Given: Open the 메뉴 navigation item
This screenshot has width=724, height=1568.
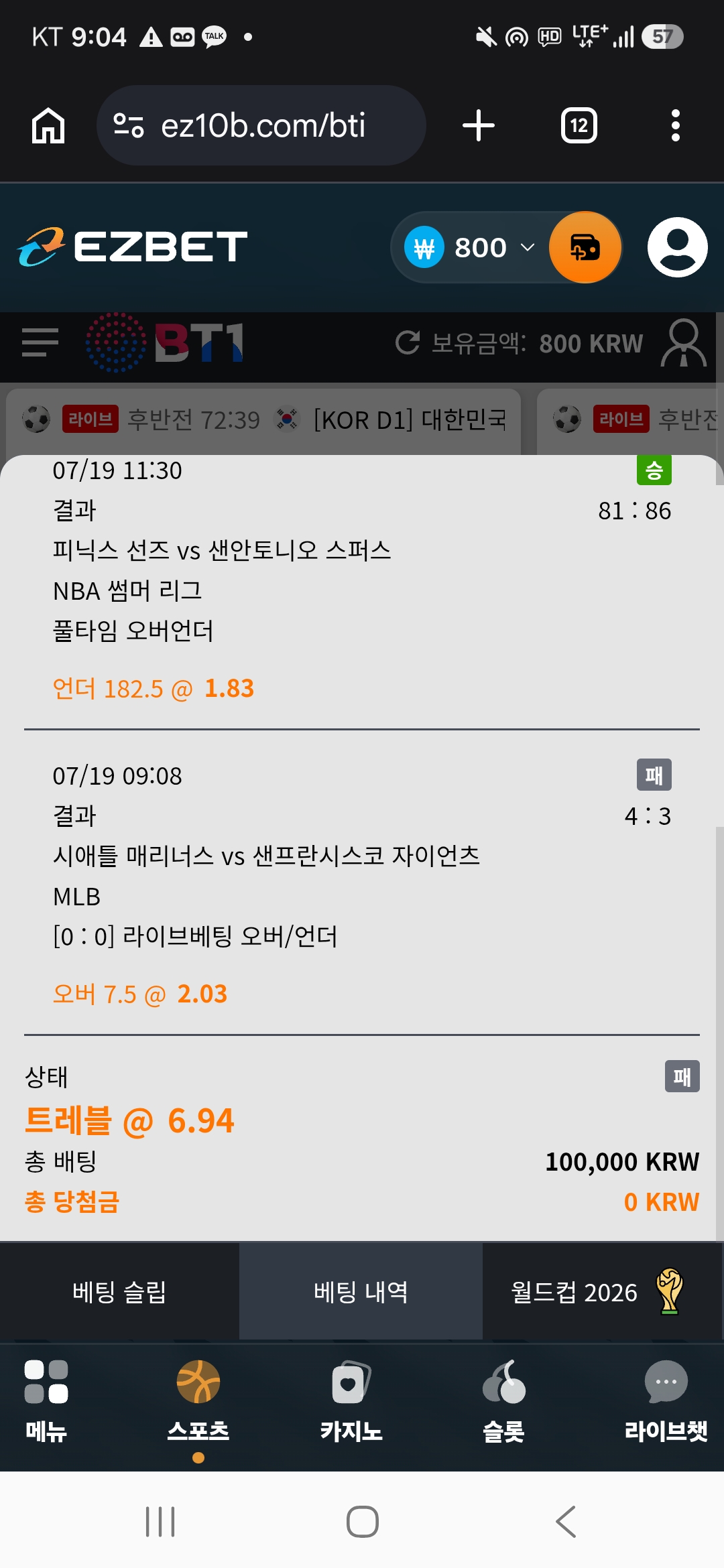Looking at the screenshot, I should [x=46, y=1400].
